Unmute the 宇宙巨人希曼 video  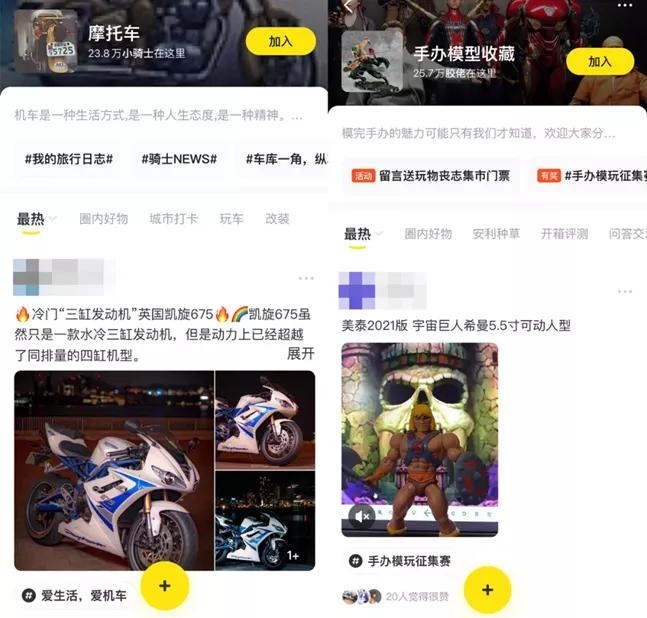362,516
